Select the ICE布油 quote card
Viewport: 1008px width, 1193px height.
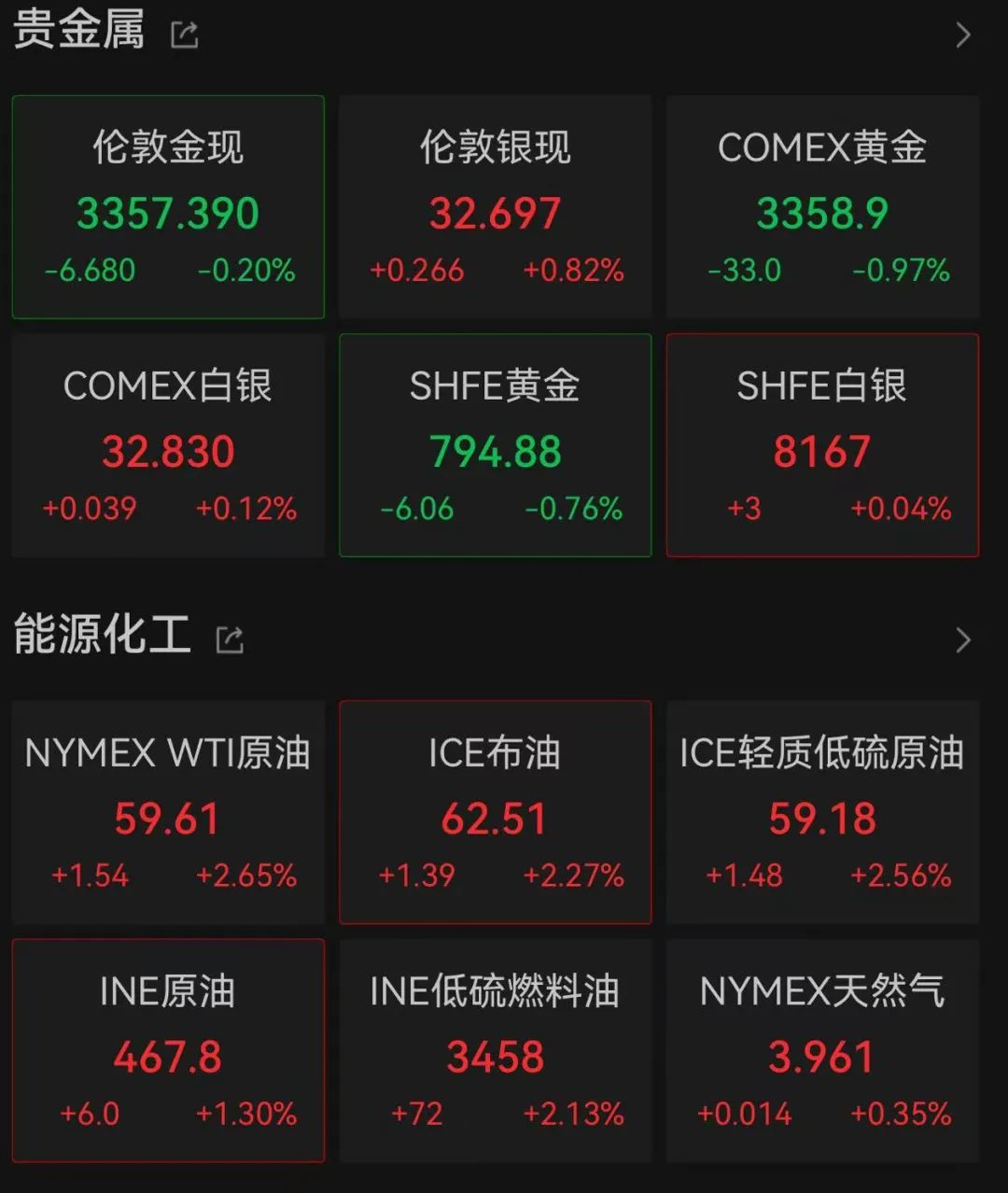point(495,812)
